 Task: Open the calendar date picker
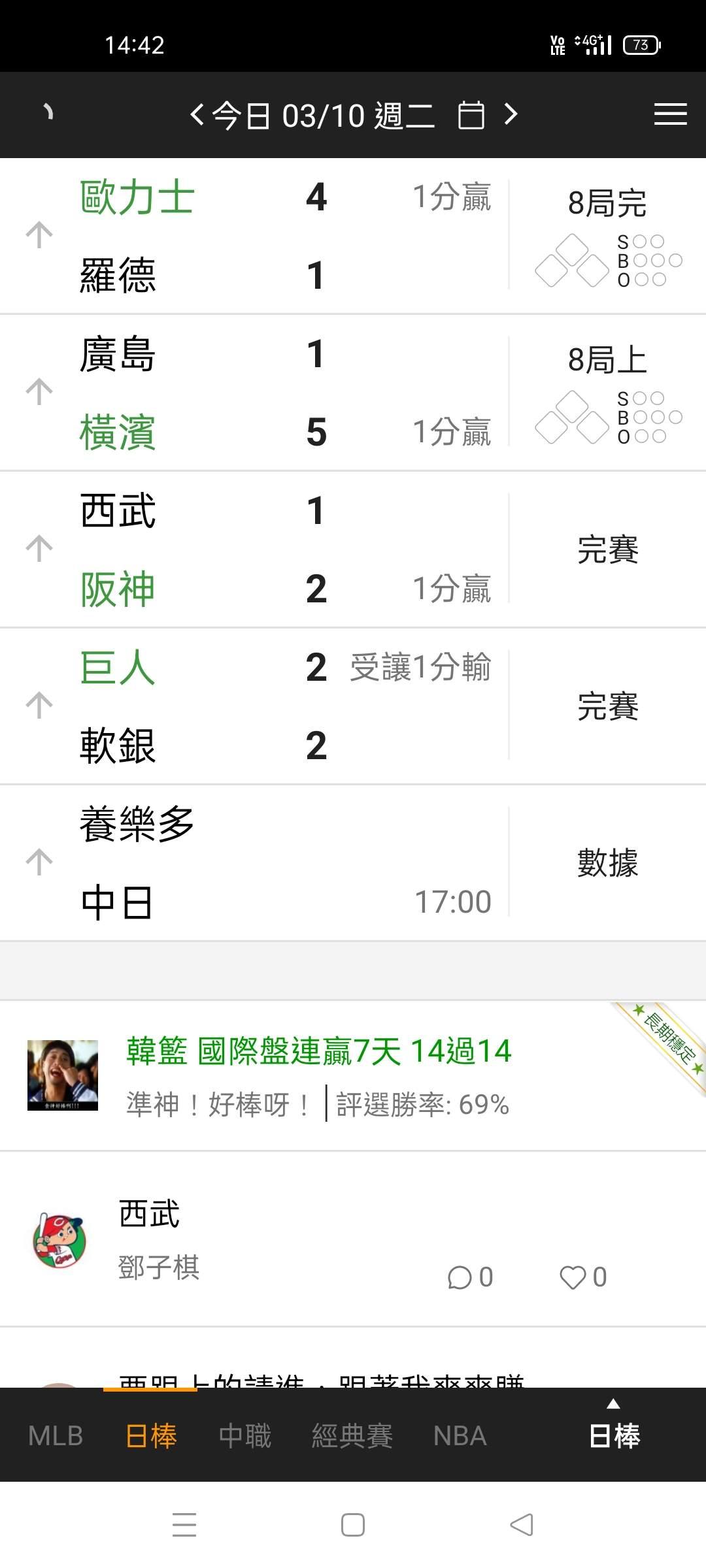471,115
